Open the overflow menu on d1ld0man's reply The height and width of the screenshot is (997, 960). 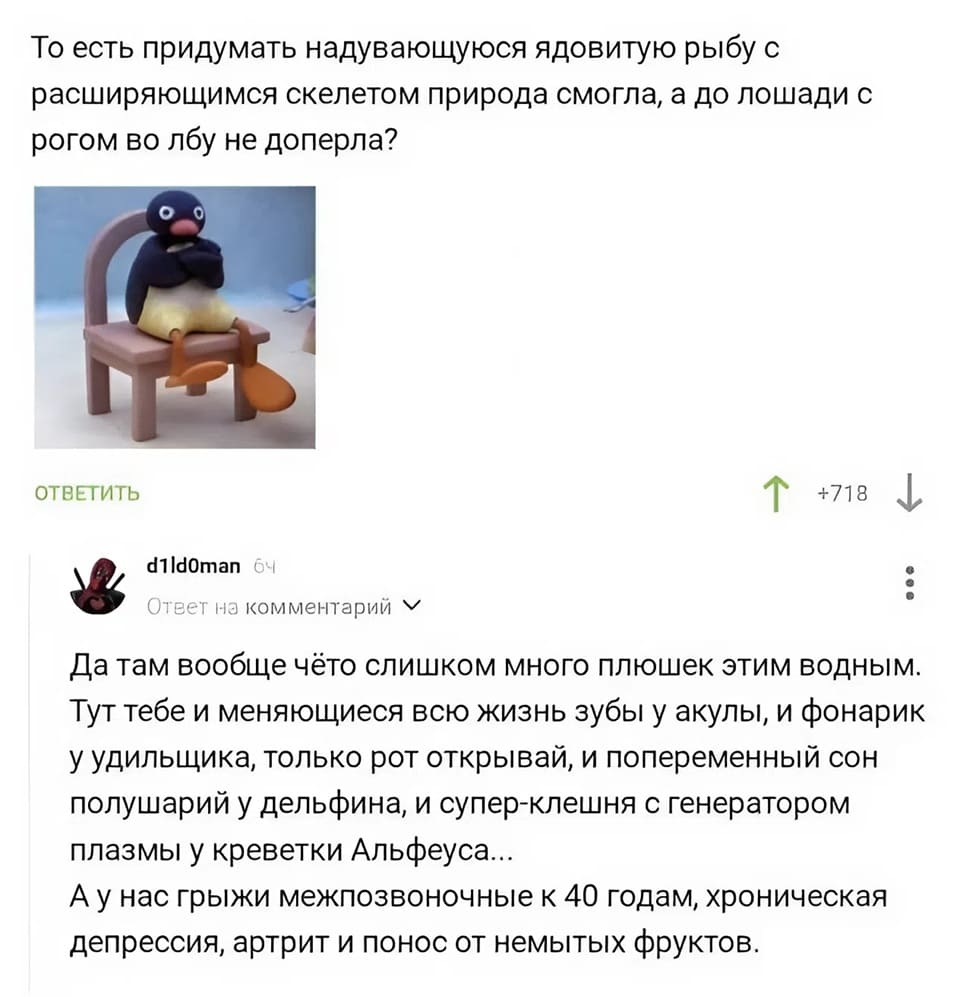tap(909, 582)
